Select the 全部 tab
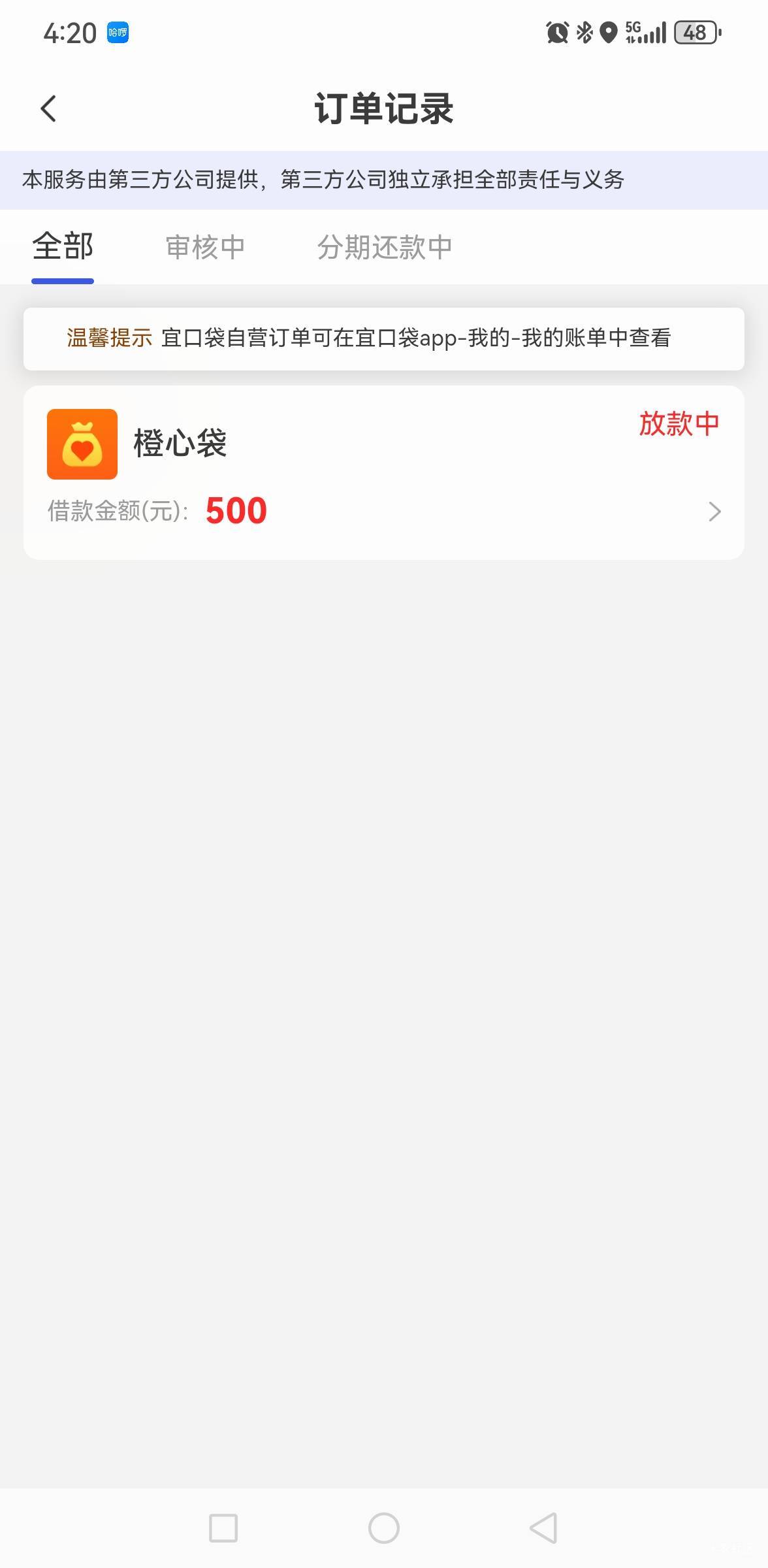 63,247
